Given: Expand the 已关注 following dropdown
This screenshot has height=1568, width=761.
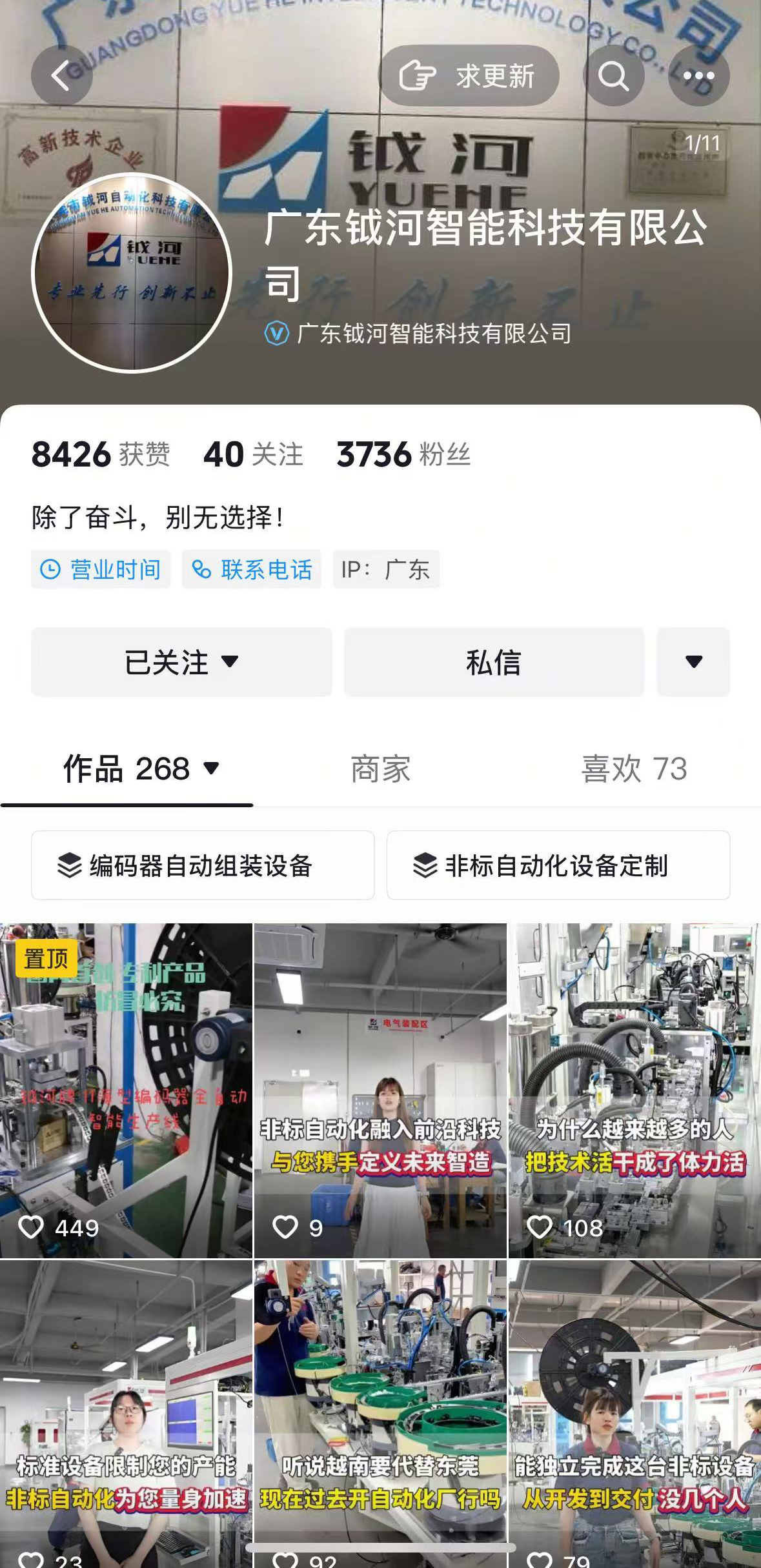Looking at the screenshot, I should click(x=181, y=662).
